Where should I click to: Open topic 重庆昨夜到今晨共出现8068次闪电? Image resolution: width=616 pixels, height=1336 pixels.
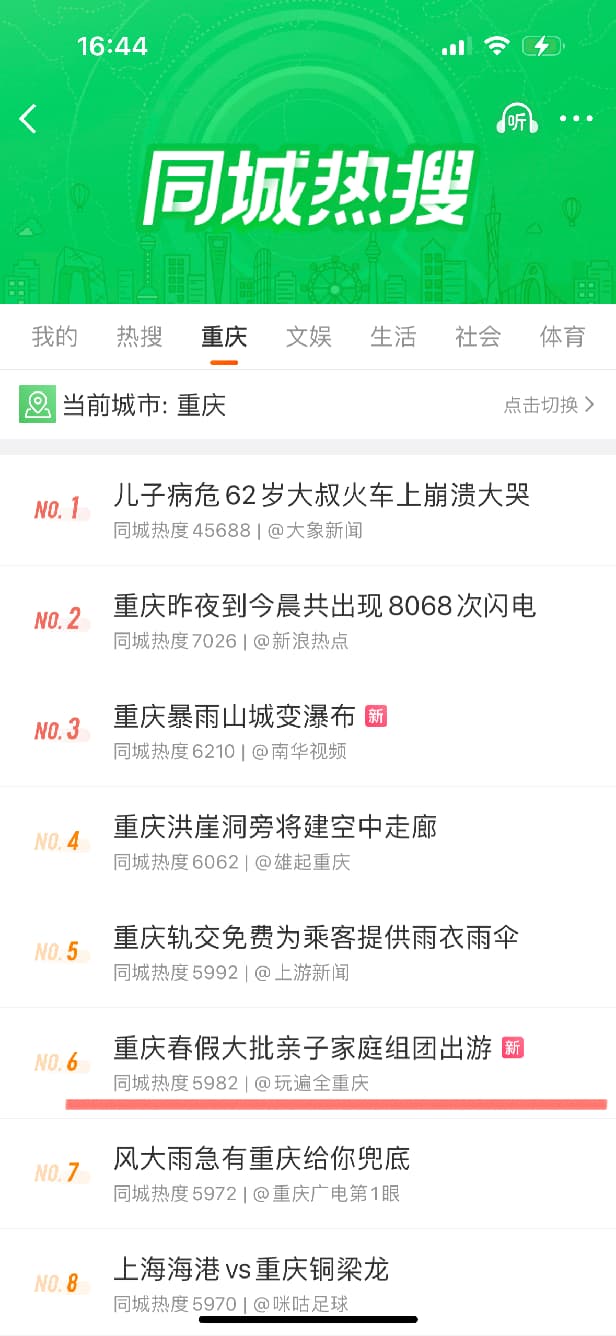(x=324, y=606)
